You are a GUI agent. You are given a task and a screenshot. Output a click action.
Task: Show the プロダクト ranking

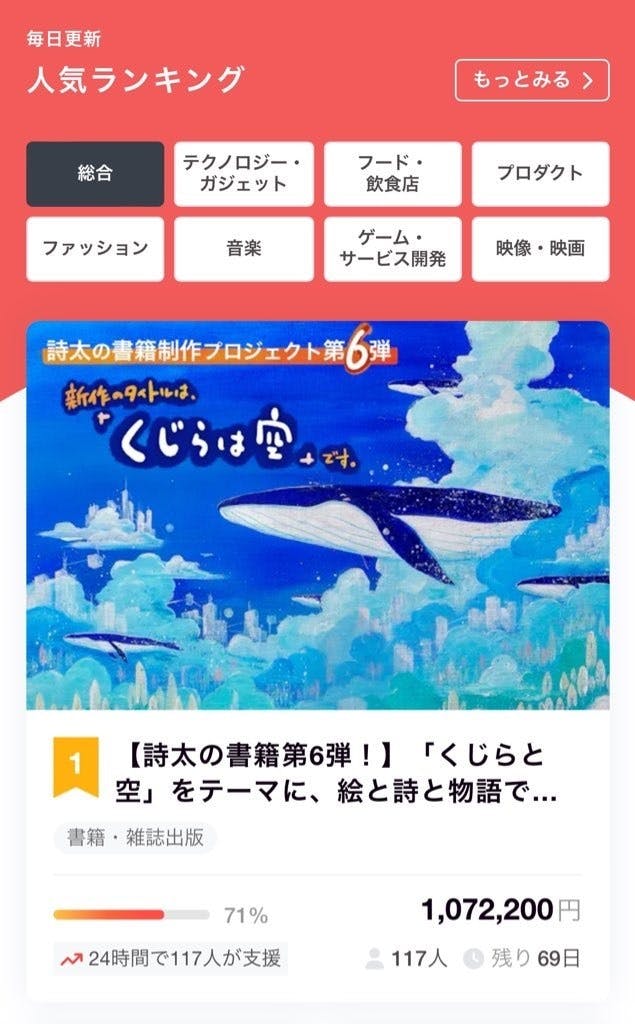pyautogui.click(x=540, y=174)
